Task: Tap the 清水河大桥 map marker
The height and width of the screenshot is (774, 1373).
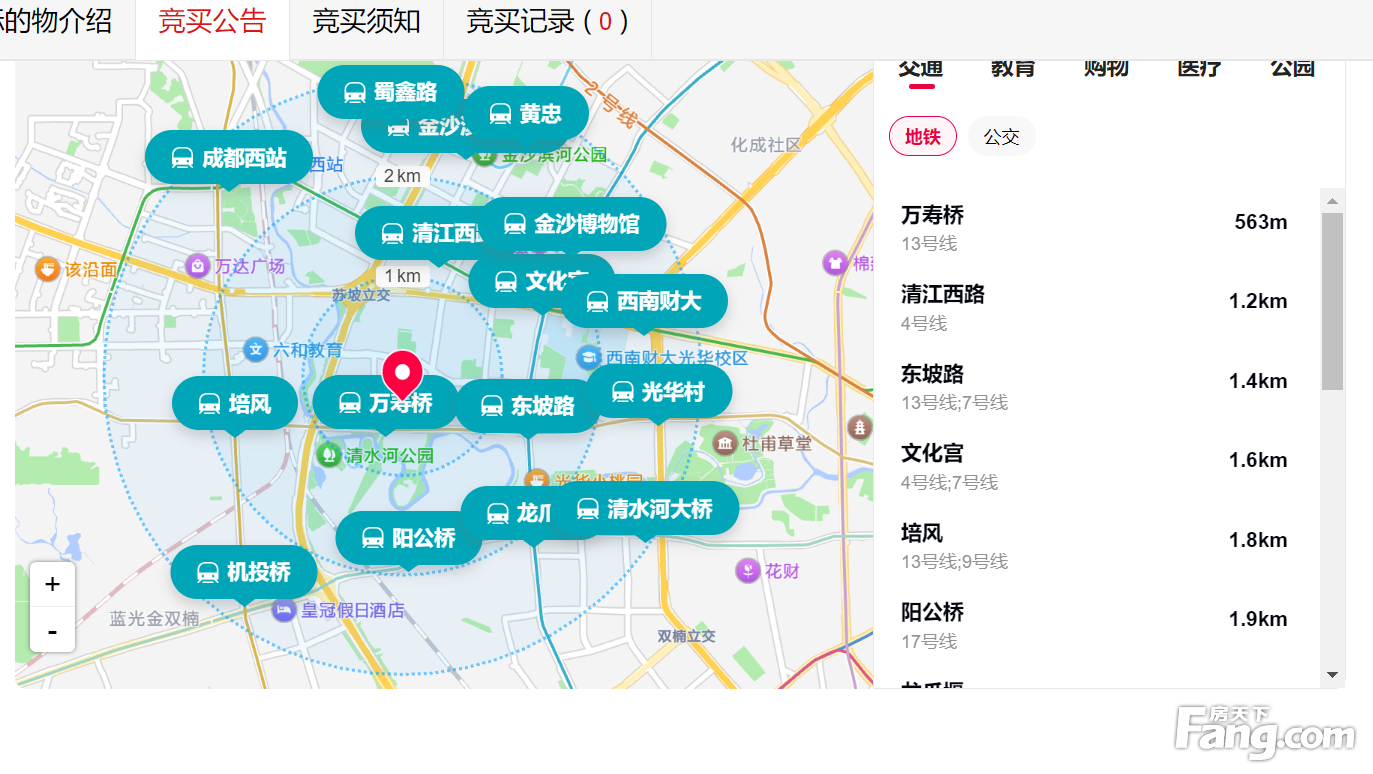Action: (645, 509)
